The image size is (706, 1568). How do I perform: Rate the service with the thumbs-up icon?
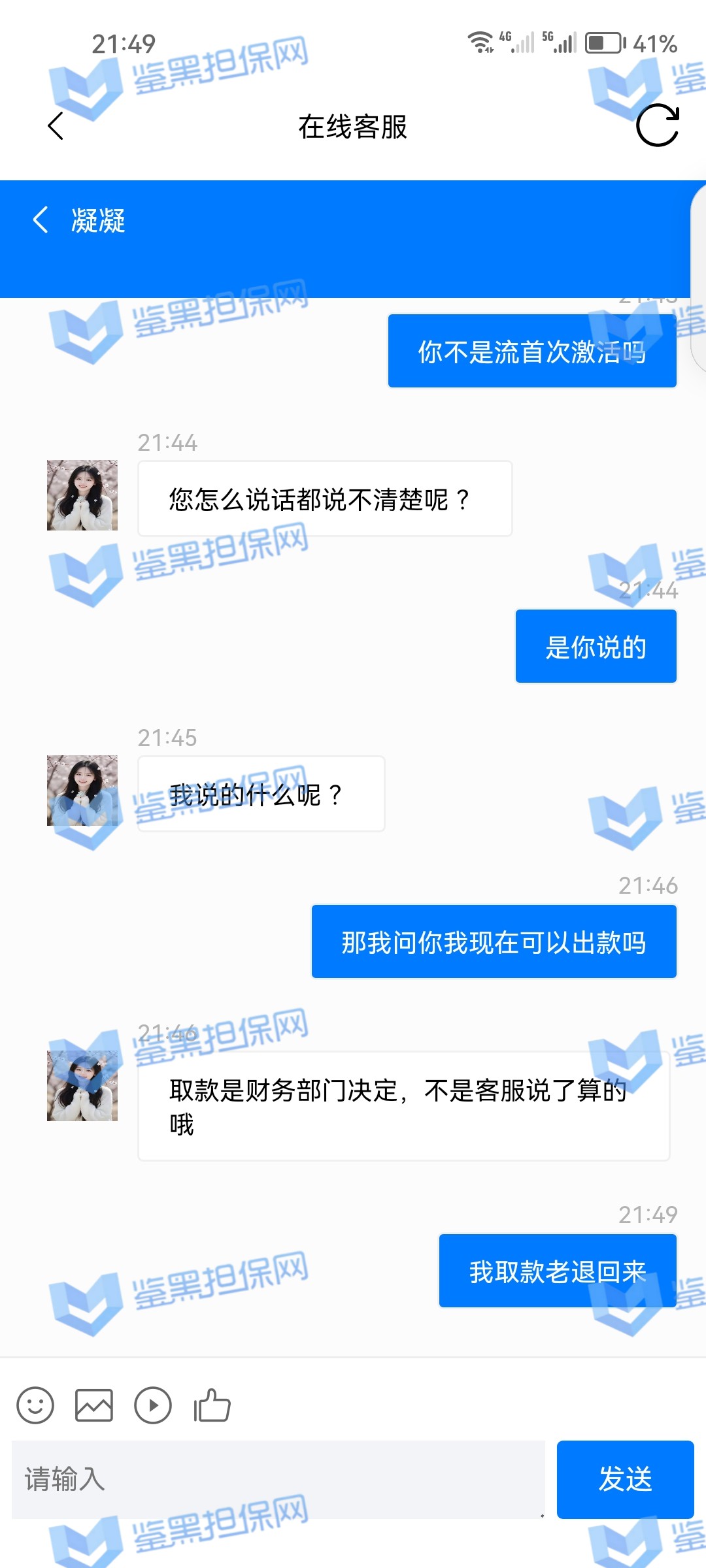(x=212, y=1405)
